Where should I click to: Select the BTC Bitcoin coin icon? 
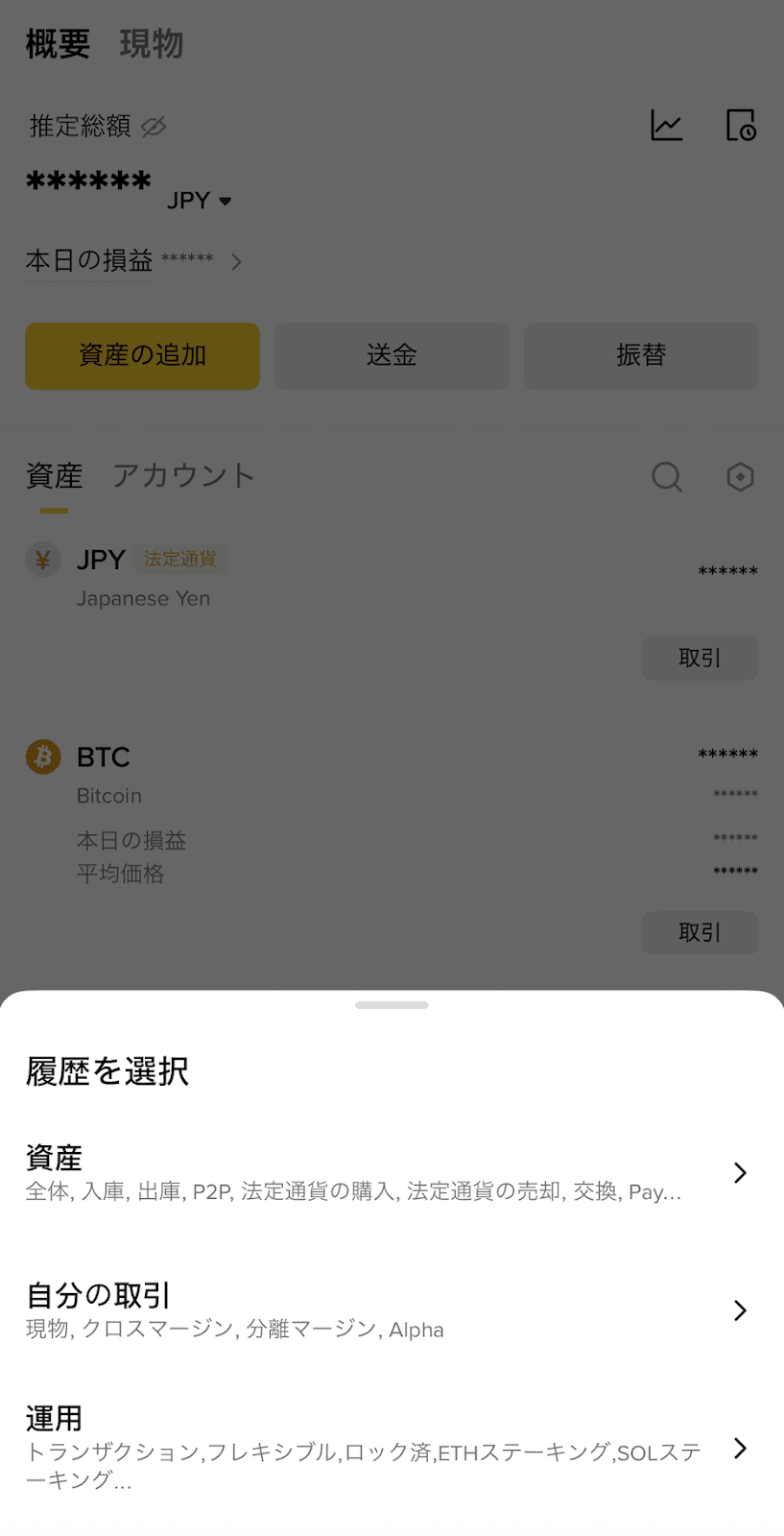(x=42, y=757)
